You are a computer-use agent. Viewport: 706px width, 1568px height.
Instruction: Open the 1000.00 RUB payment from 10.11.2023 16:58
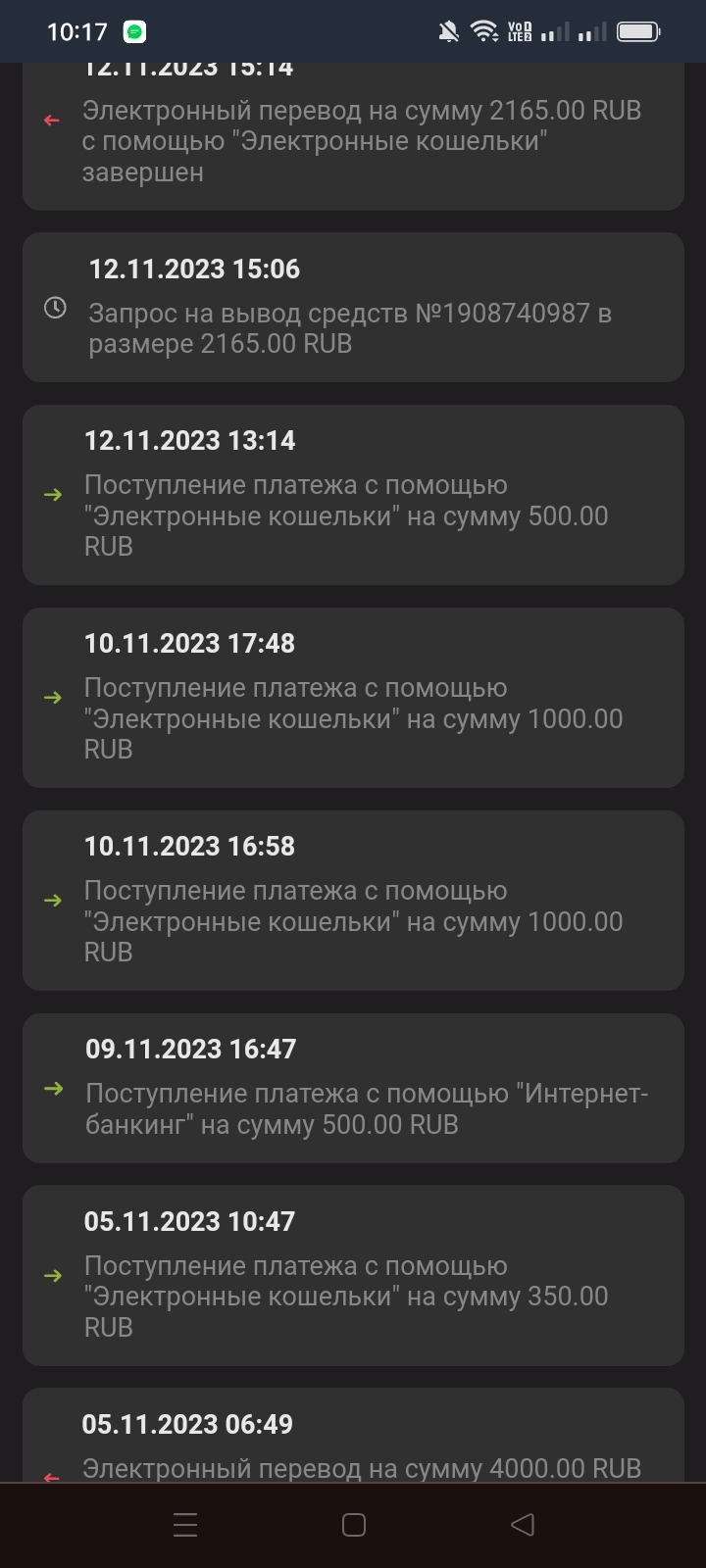click(353, 901)
